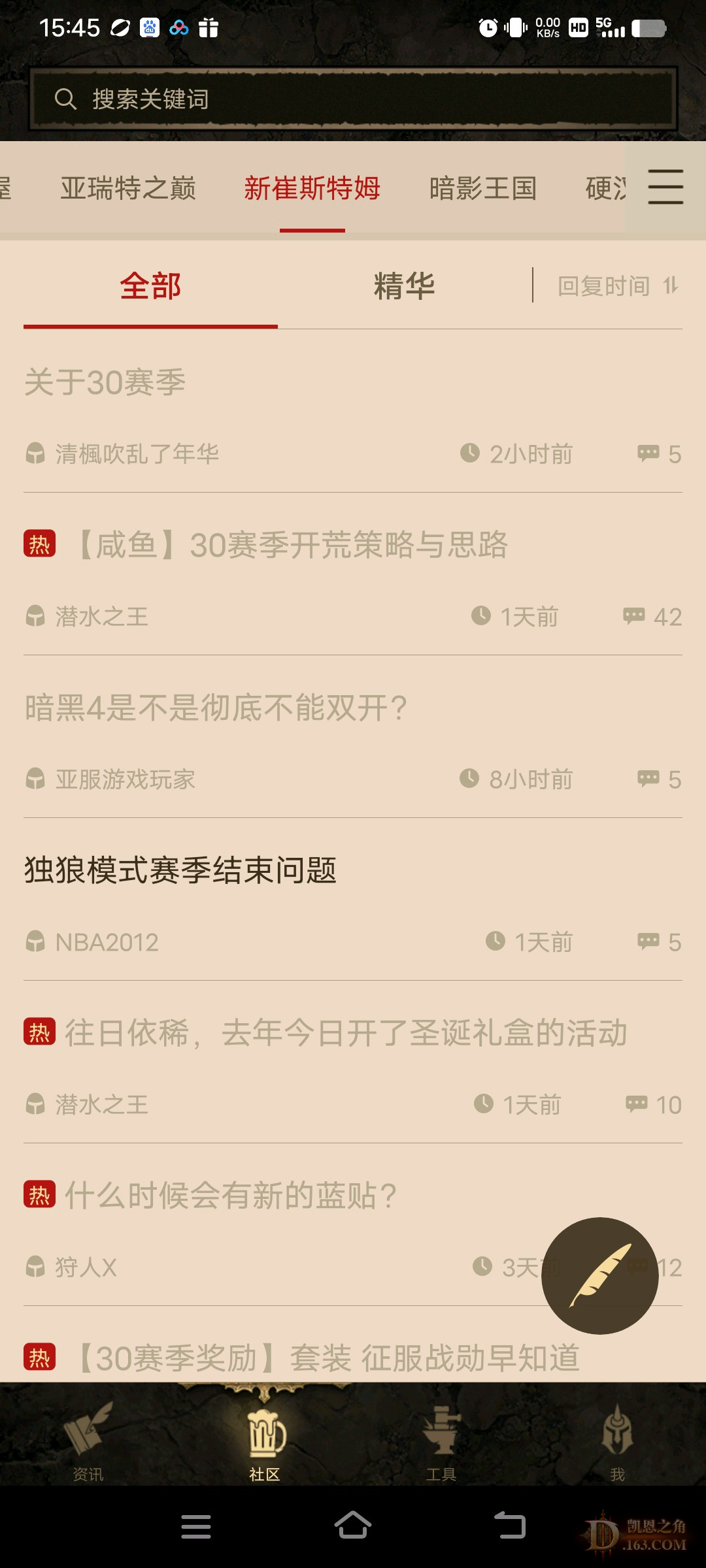Show 全部 posts
The image size is (706, 1568).
coord(150,286)
